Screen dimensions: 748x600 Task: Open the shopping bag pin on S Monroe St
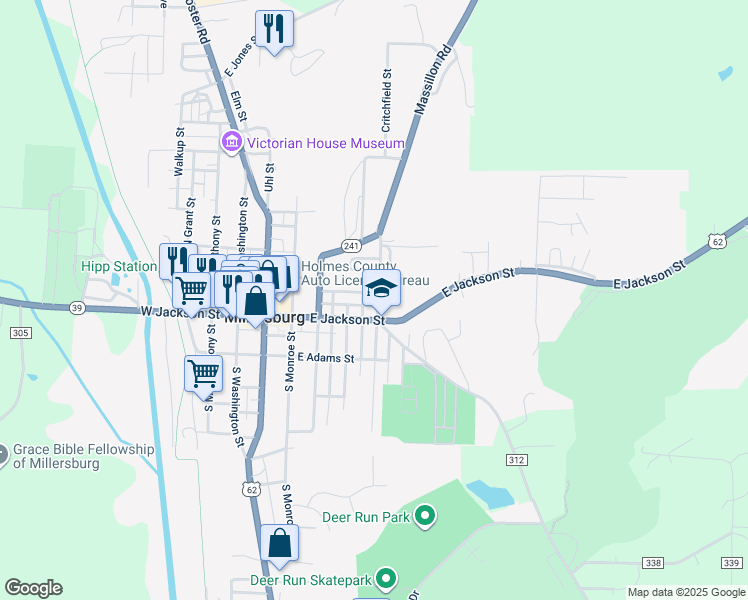280,543
